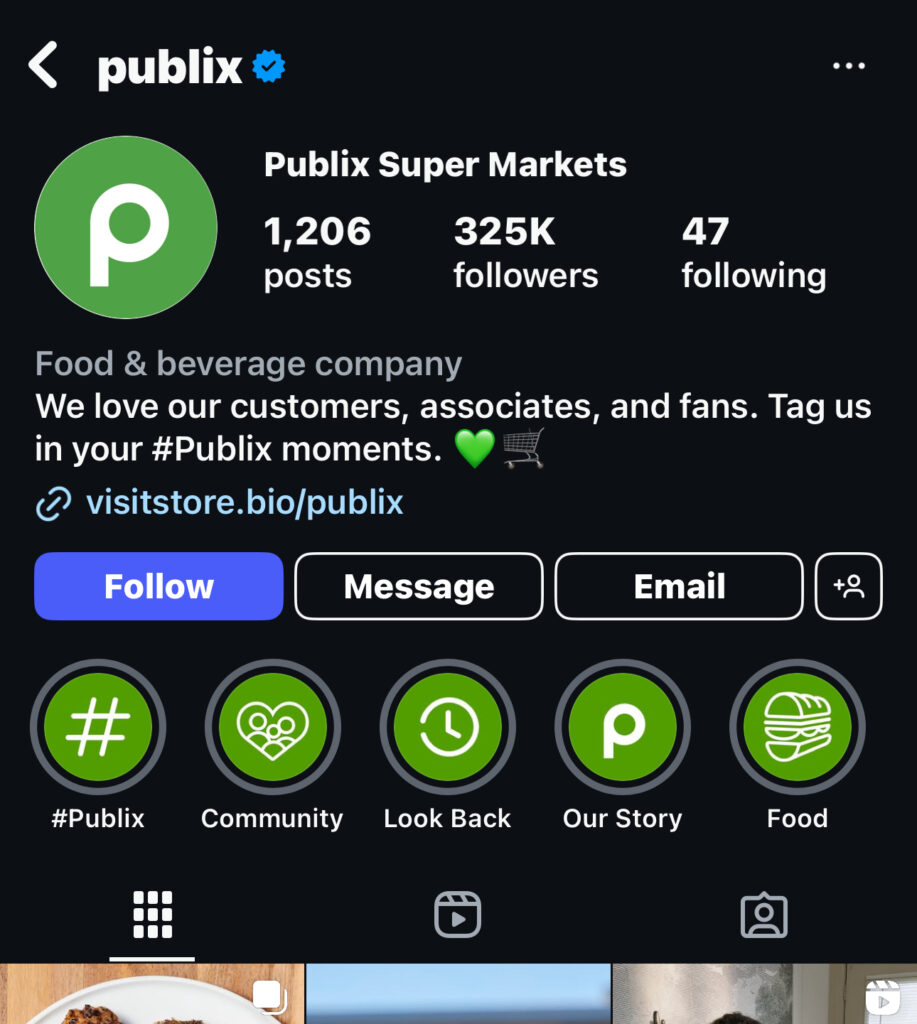The image size is (917, 1024).
Task: Open the visitstore.bio/publix link
Action: point(244,502)
